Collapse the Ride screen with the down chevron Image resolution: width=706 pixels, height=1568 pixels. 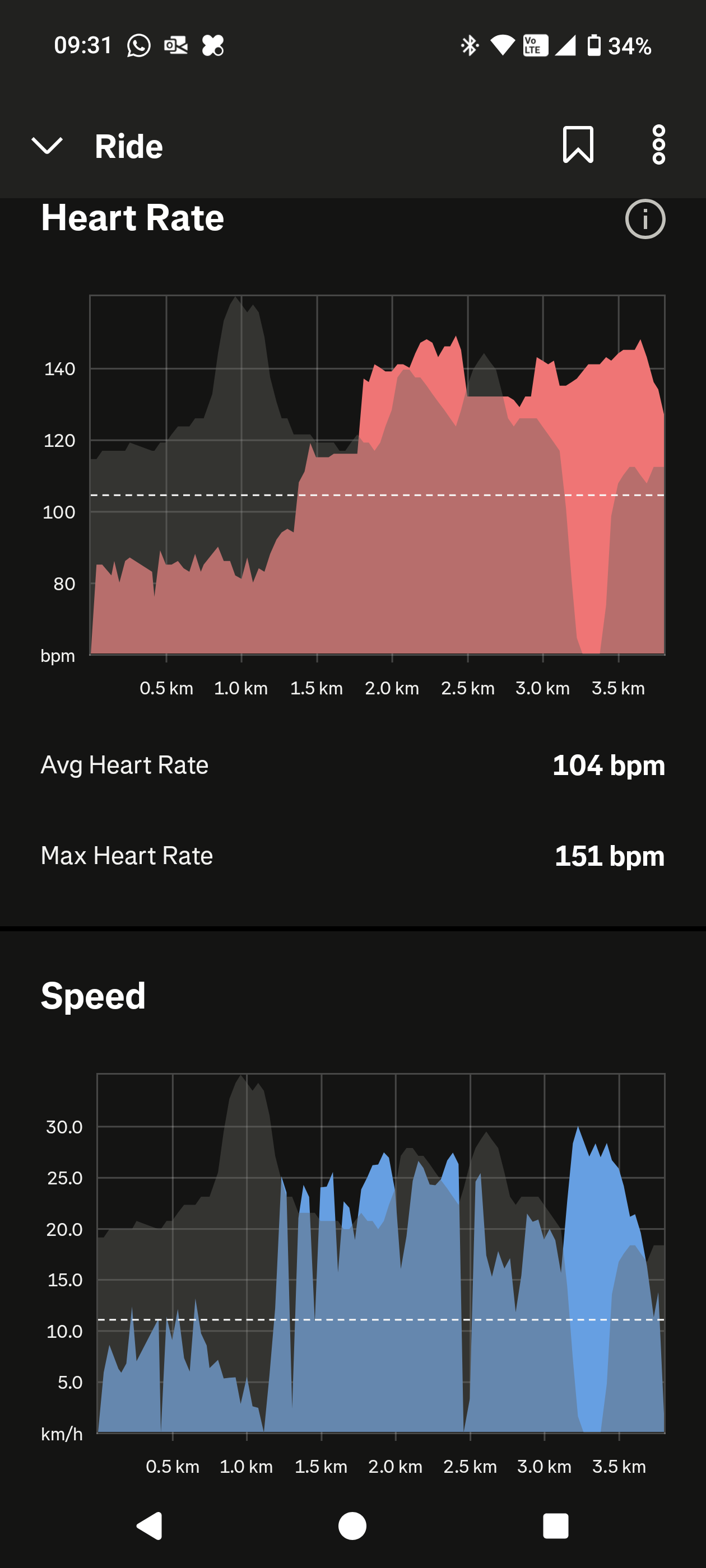pyautogui.click(x=47, y=146)
